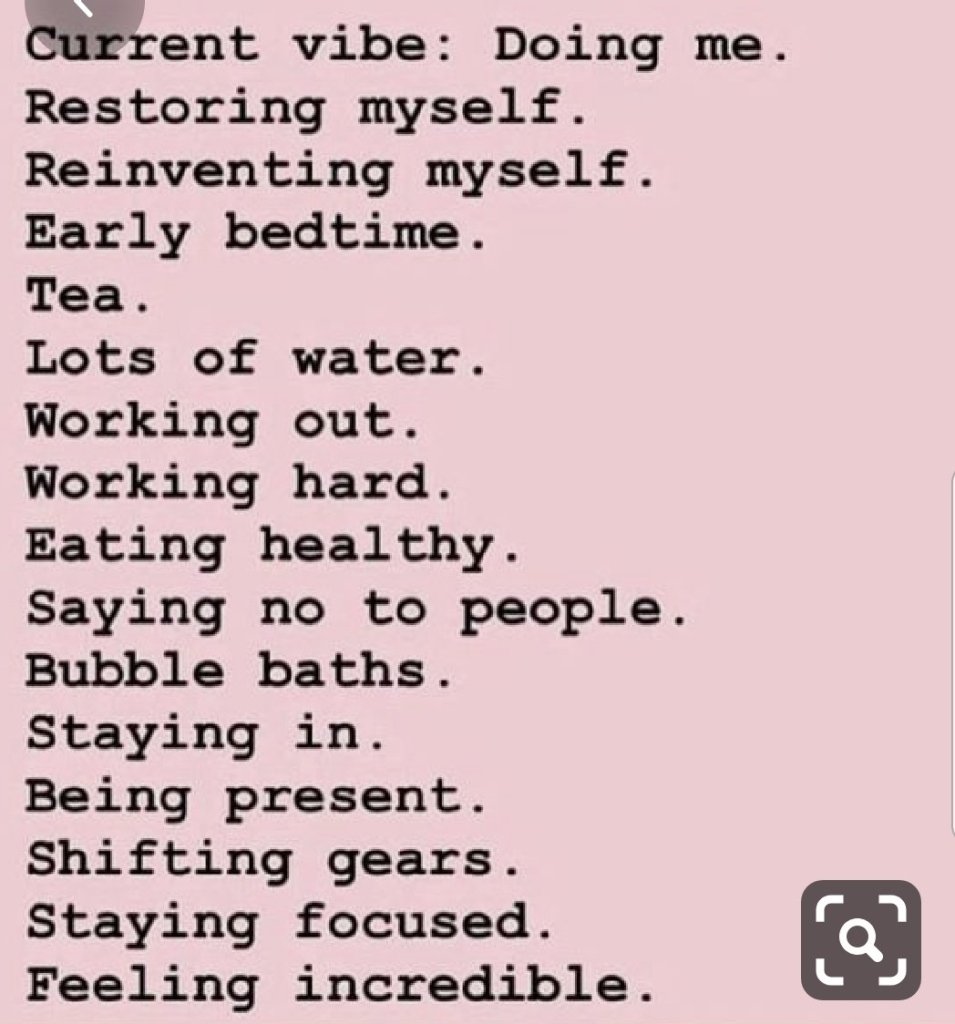The height and width of the screenshot is (1024, 955).
Task: Open visual search on this pin
Action: click(x=860, y=940)
